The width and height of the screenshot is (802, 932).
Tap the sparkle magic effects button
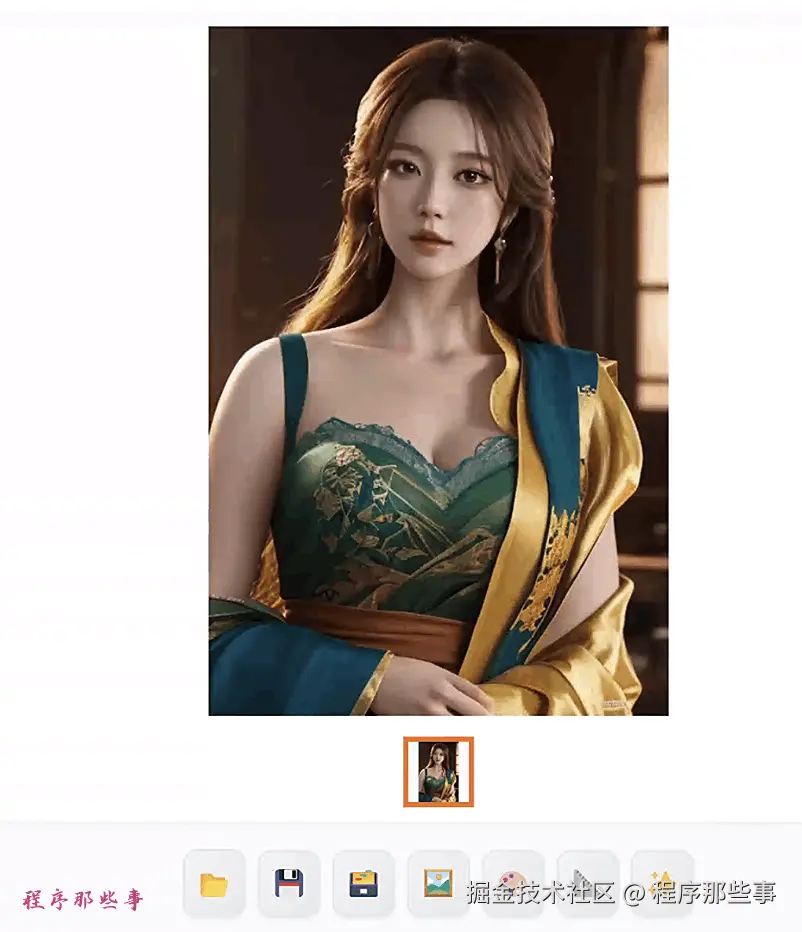click(663, 884)
